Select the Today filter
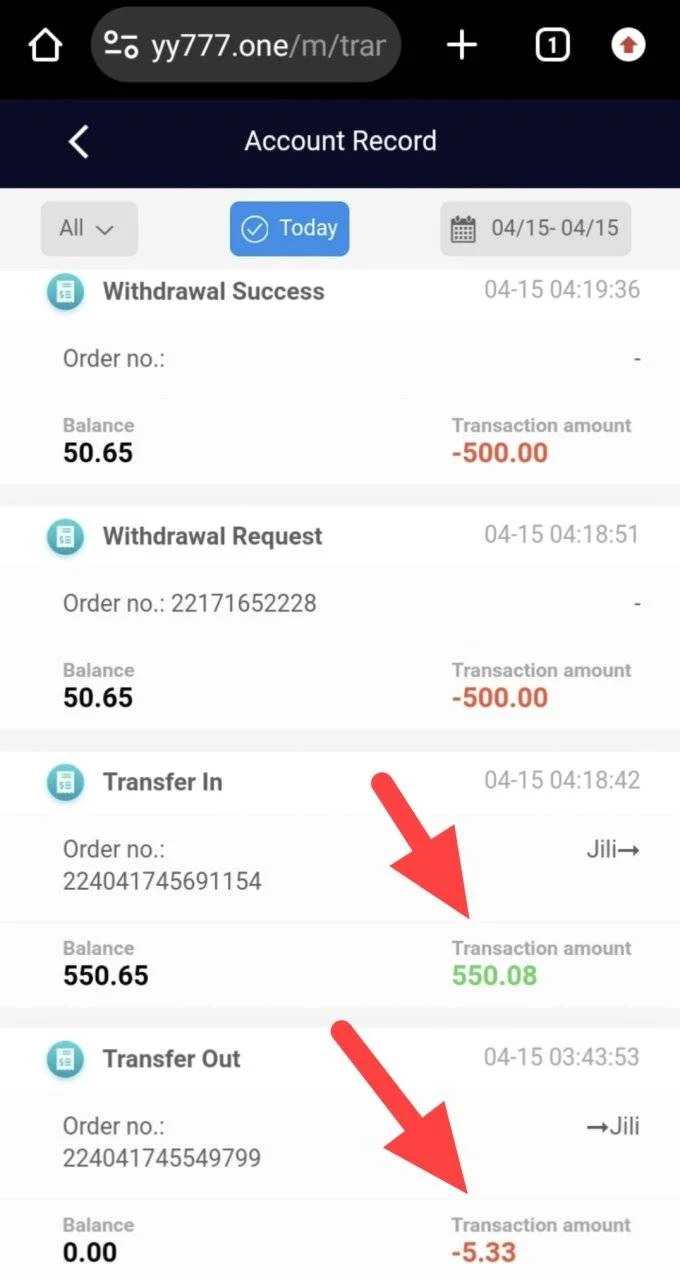This screenshot has height=1280, width=680. [289, 228]
